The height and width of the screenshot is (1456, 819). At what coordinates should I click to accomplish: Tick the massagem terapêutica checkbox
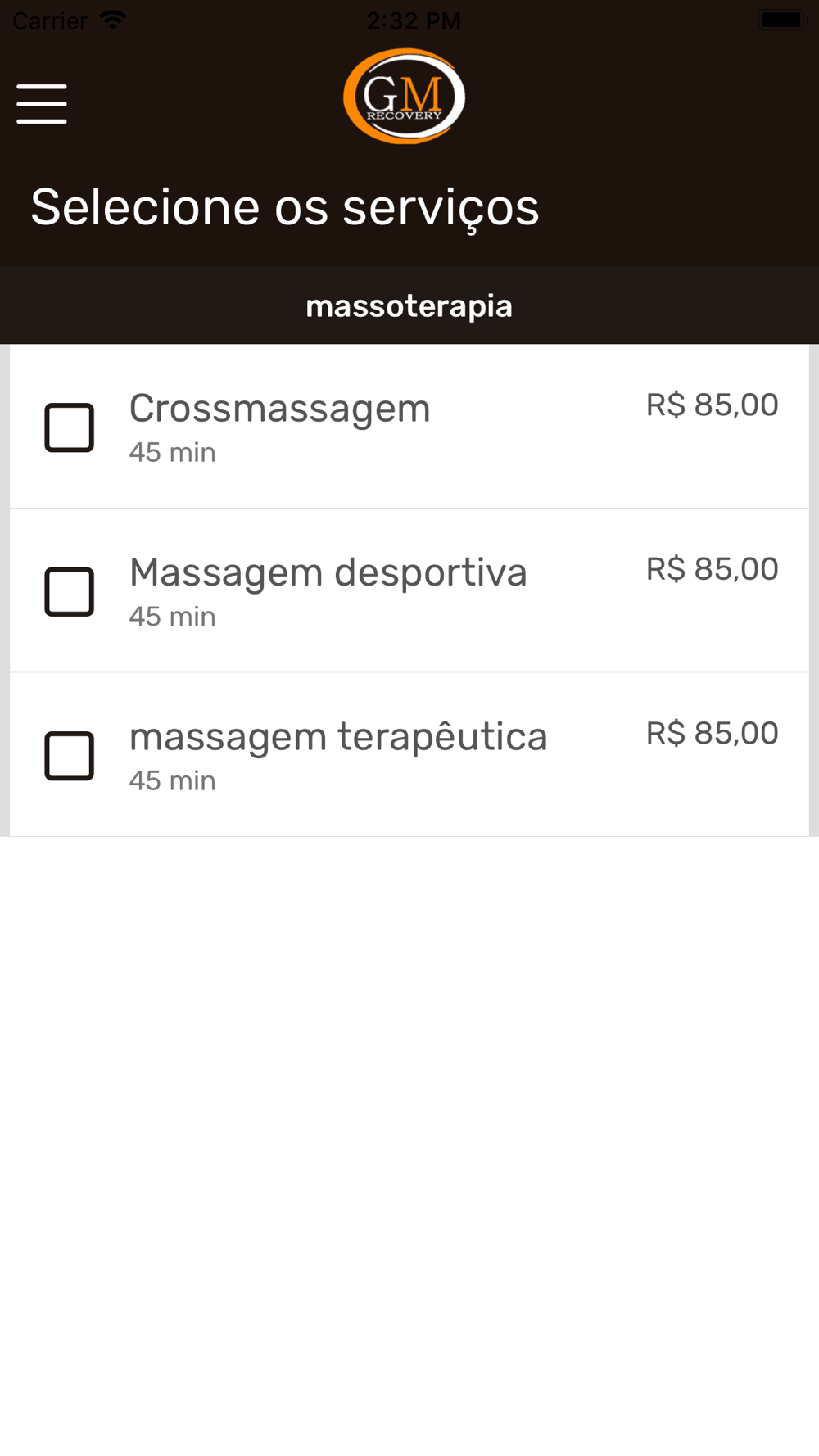(69, 756)
